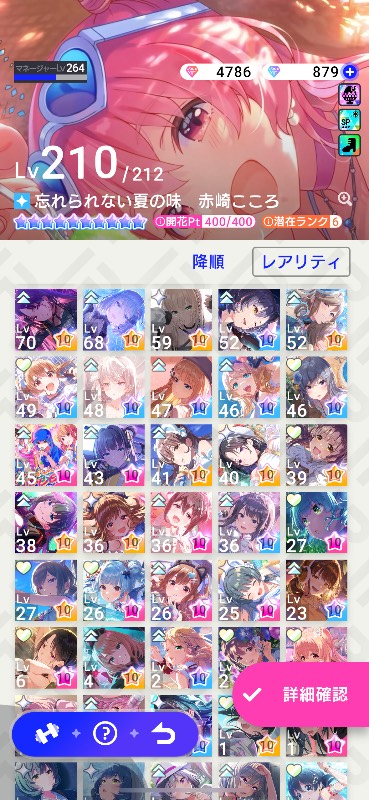Select the Lv 45 card
The width and height of the screenshot is (369, 800).
[46, 455]
